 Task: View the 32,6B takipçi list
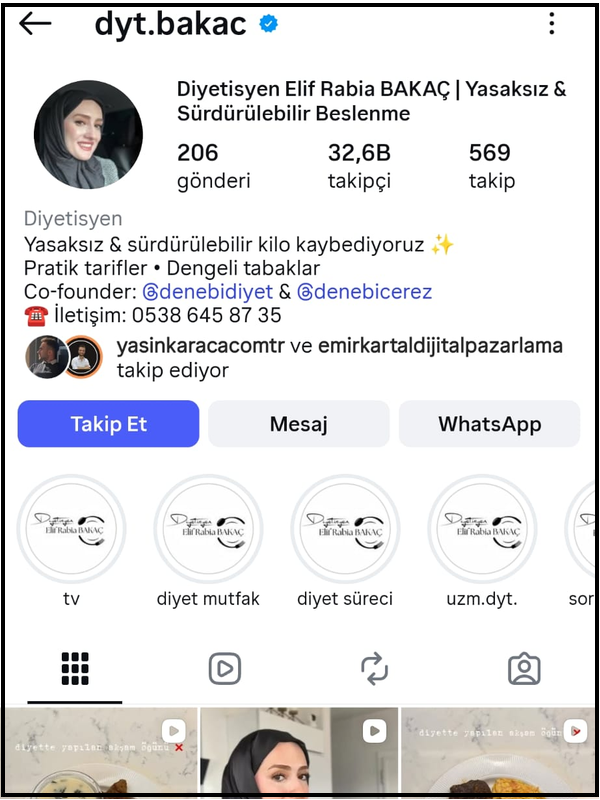tap(359, 166)
